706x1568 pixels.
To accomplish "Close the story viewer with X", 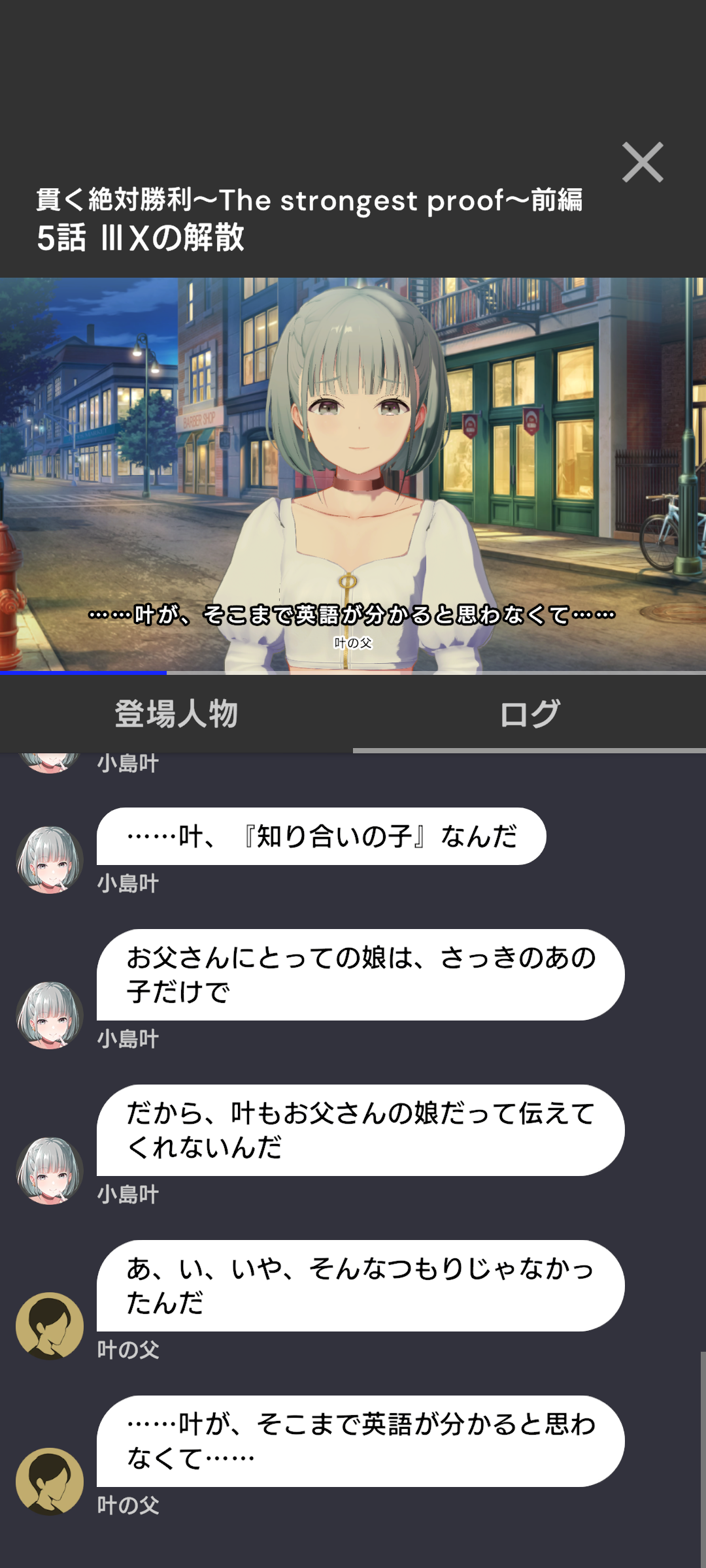I will pos(643,162).
